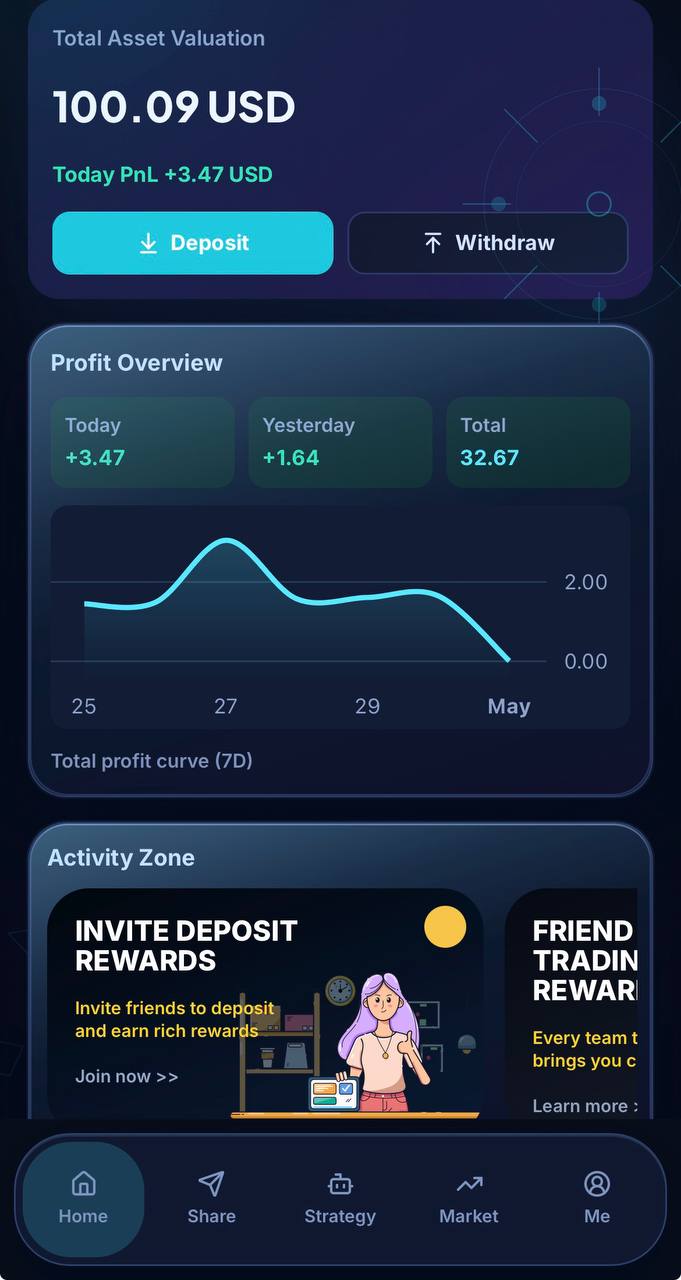The width and height of the screenshot is (681, 1280).
Task: Open the Friend Trading Rewards card
Action: tap(571, 1003)
